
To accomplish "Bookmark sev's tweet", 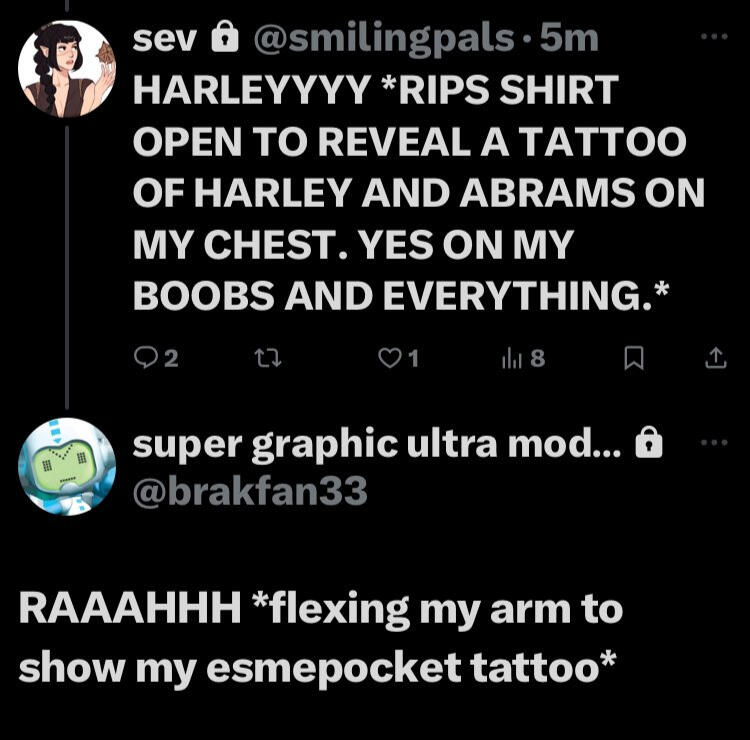I will coord(632,358).
